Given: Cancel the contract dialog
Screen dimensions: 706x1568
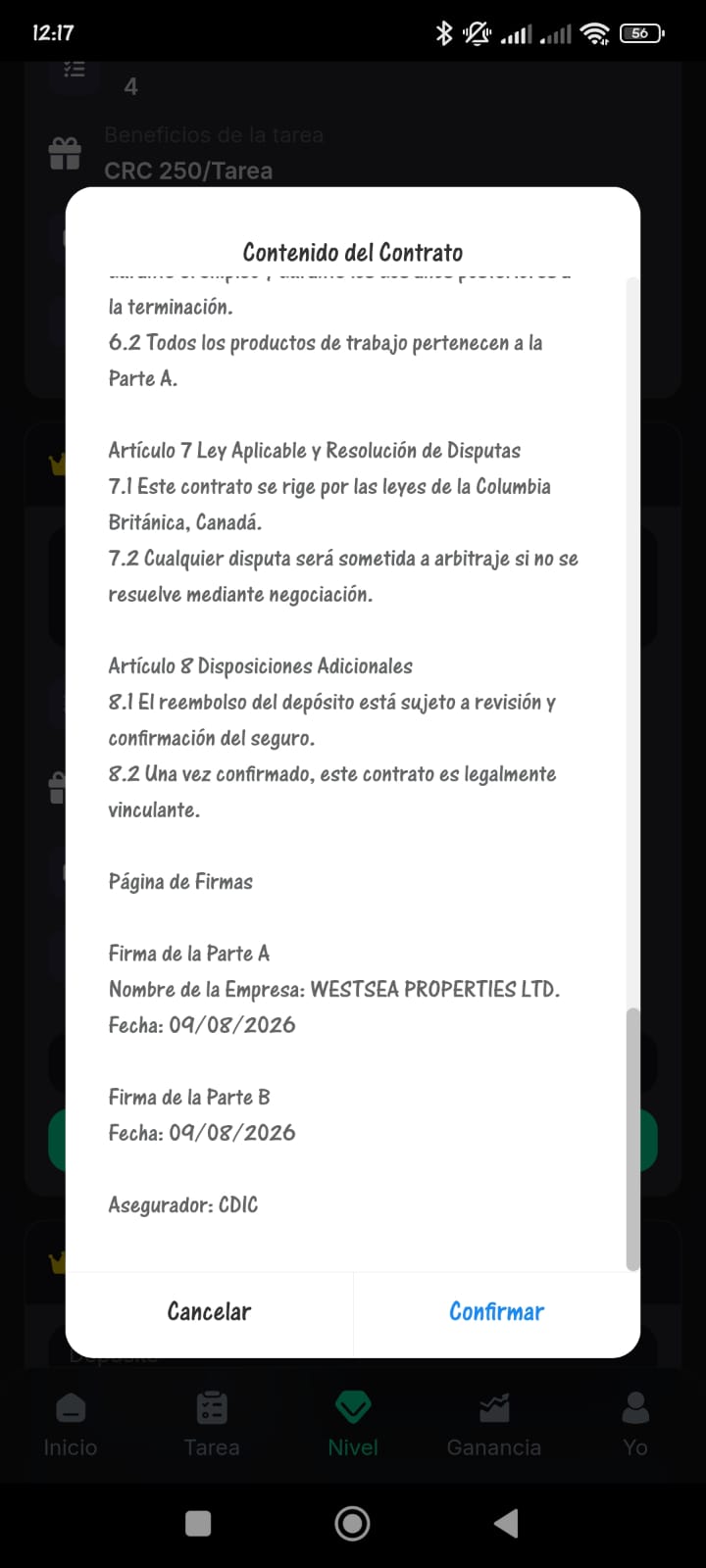Looking at the screenshot, I should coord(209,1311).
